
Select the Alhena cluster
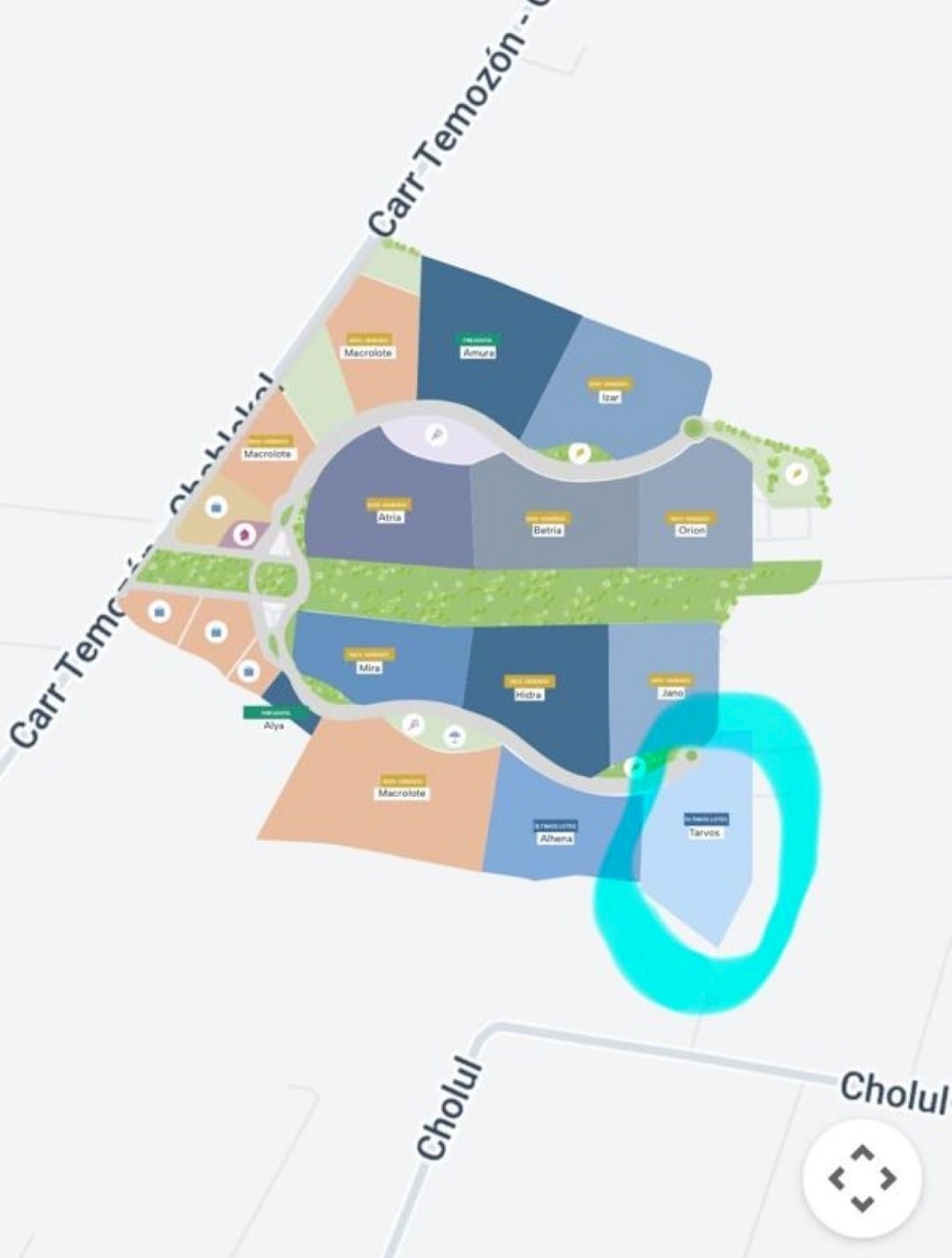(x=556, y=838)
